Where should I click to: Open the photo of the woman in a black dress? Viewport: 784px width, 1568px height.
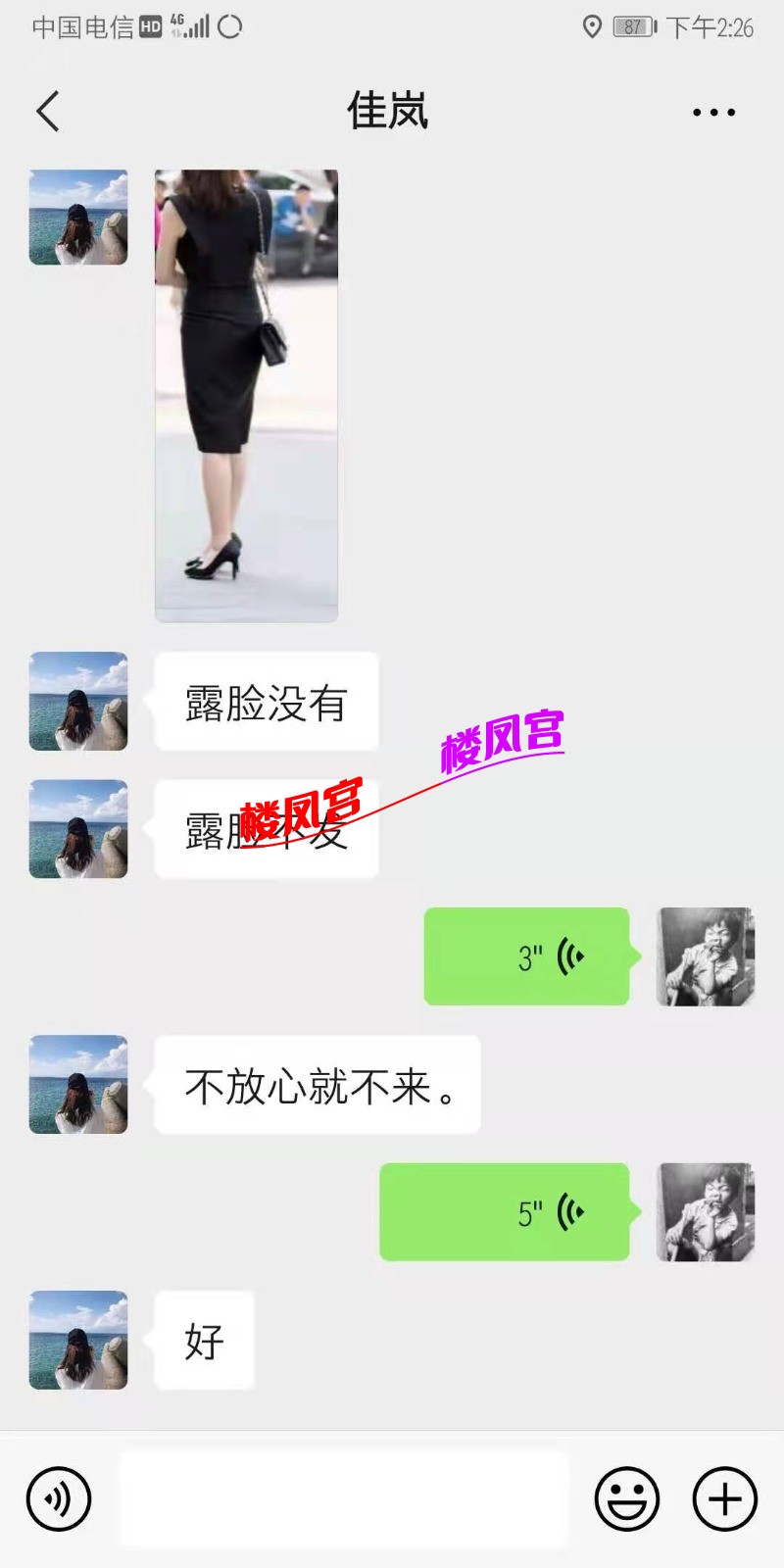246,395
